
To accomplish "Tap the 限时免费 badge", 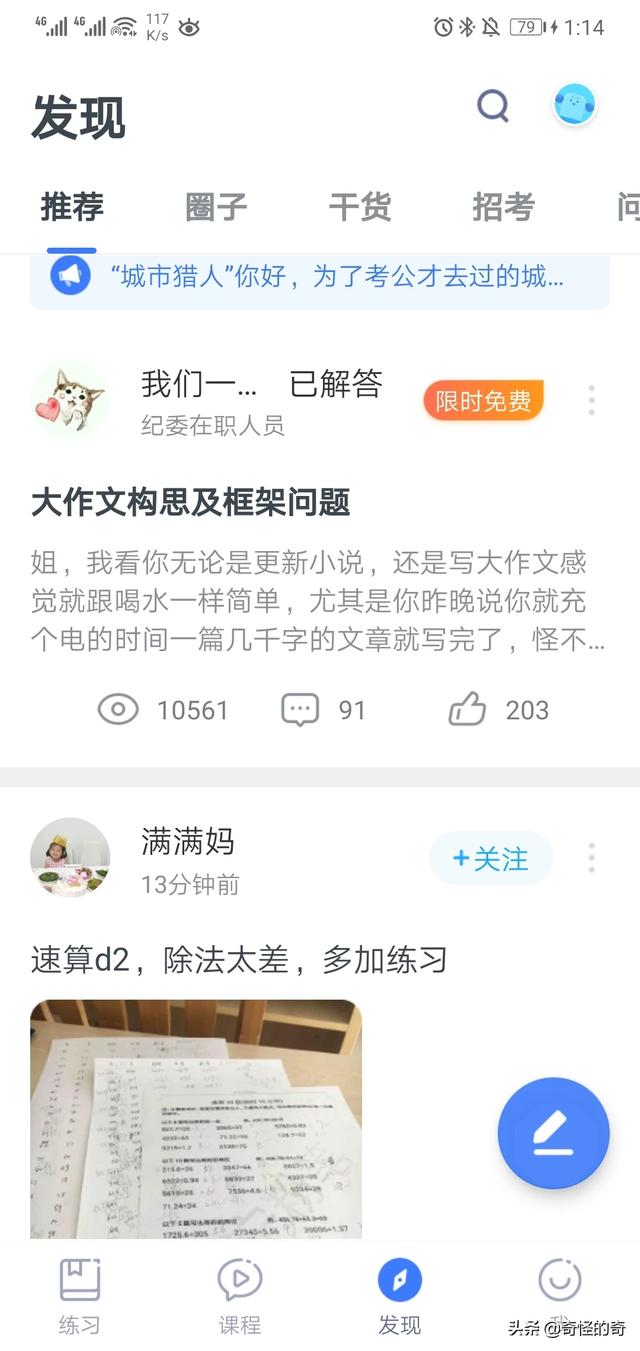I will (483, 401).
